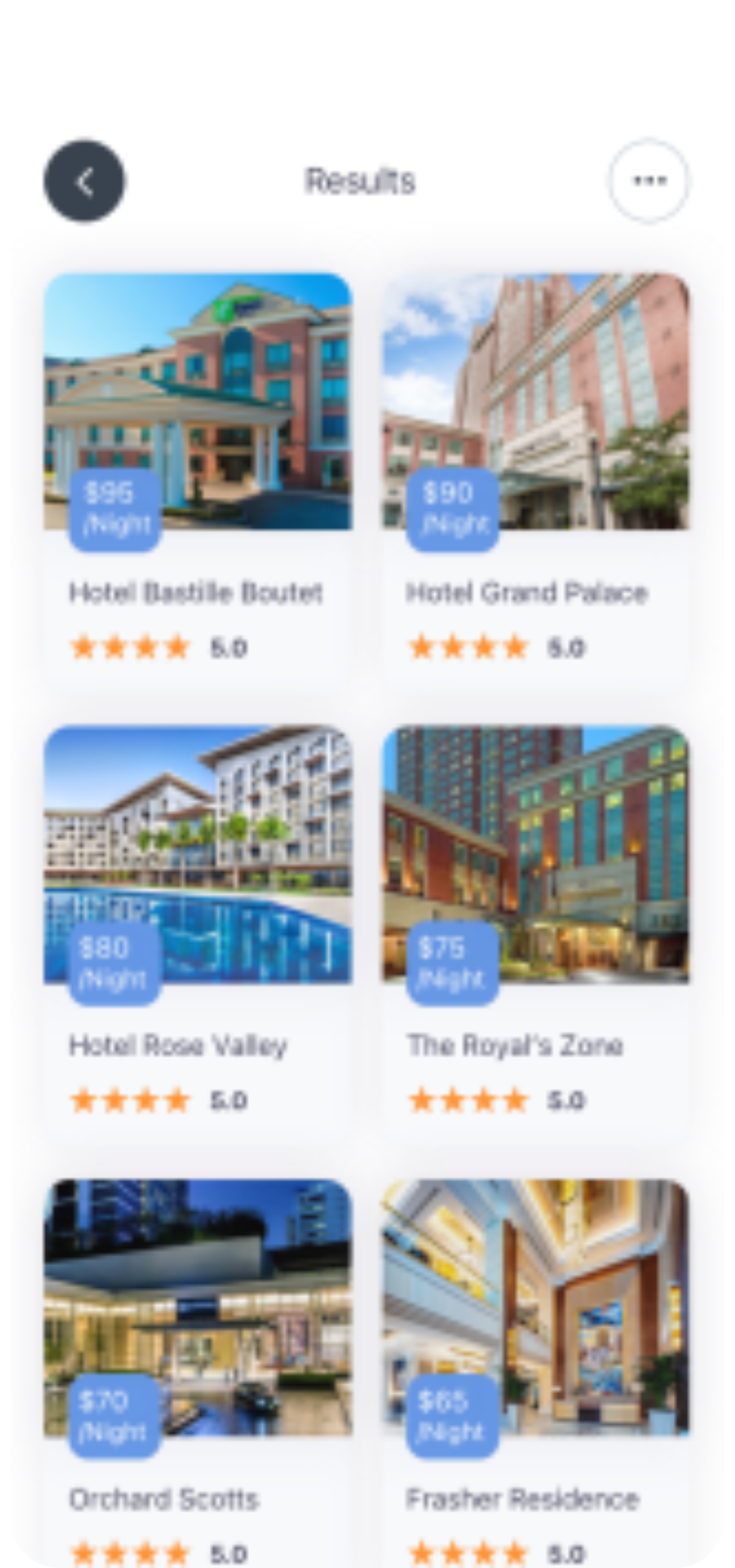Open The Royal's Zone hotel
The width and height of the screenshot is (735, 1568).
(x=536, y=927)
